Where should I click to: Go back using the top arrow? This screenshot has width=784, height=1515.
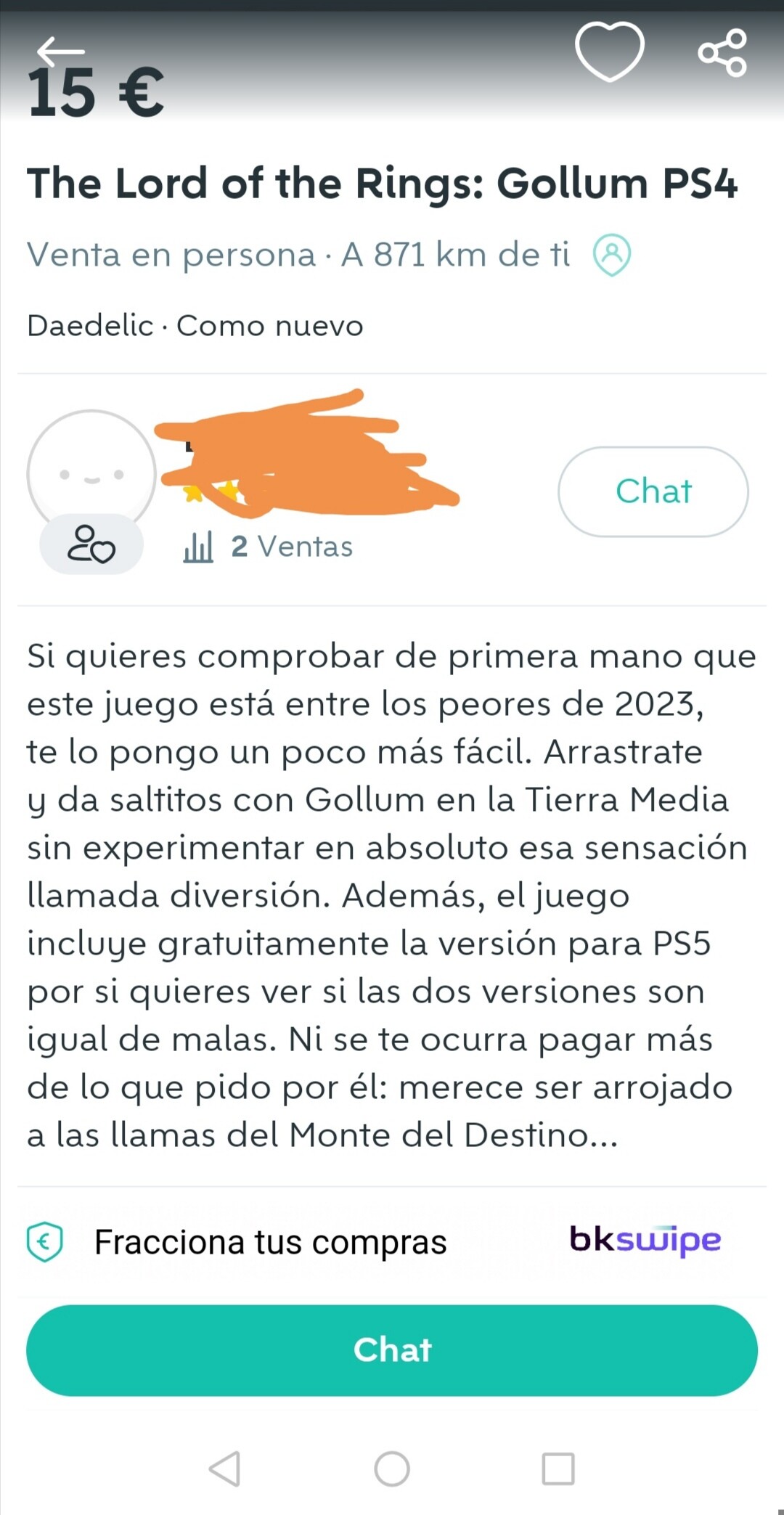coord(61,51)
